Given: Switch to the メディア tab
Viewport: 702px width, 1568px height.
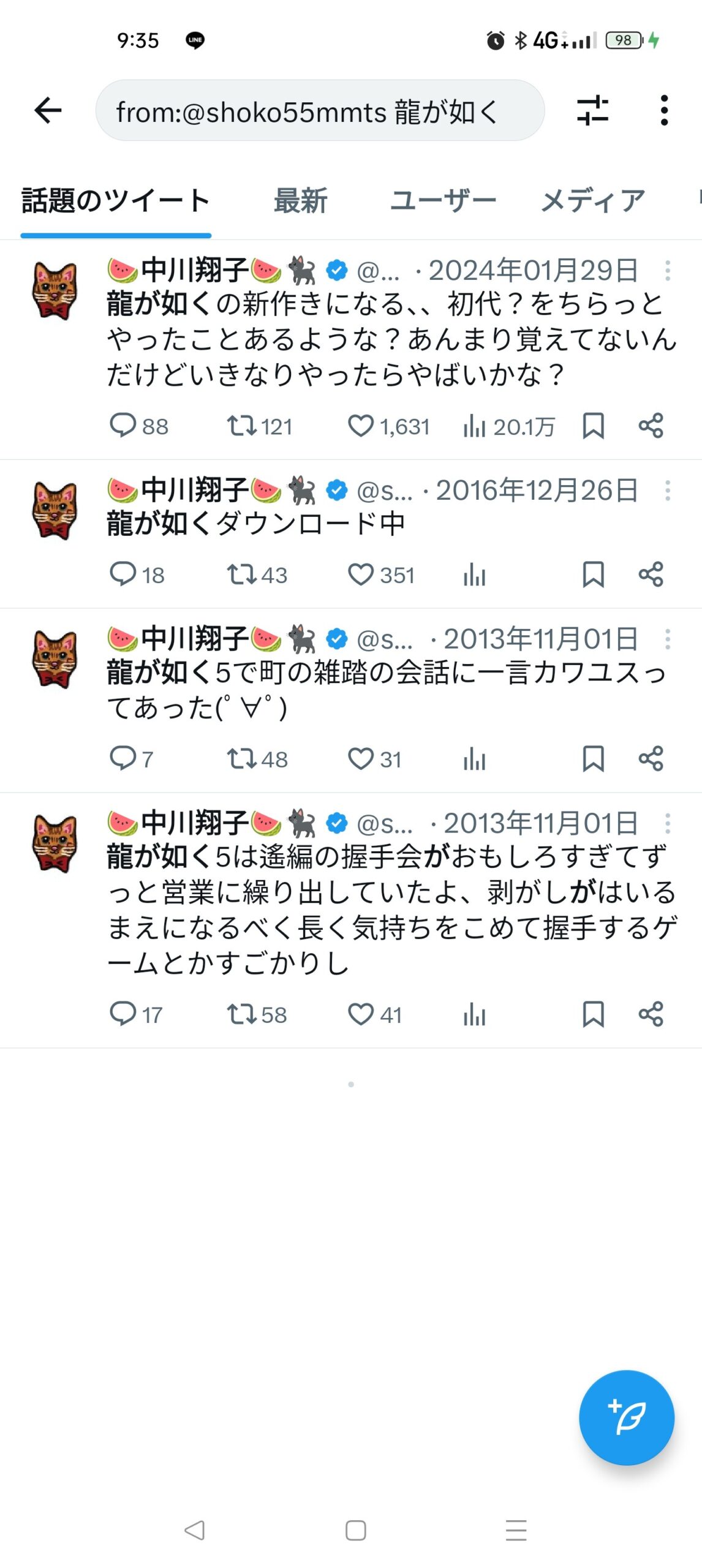Looking at the screenshot, I should (593, 201).
